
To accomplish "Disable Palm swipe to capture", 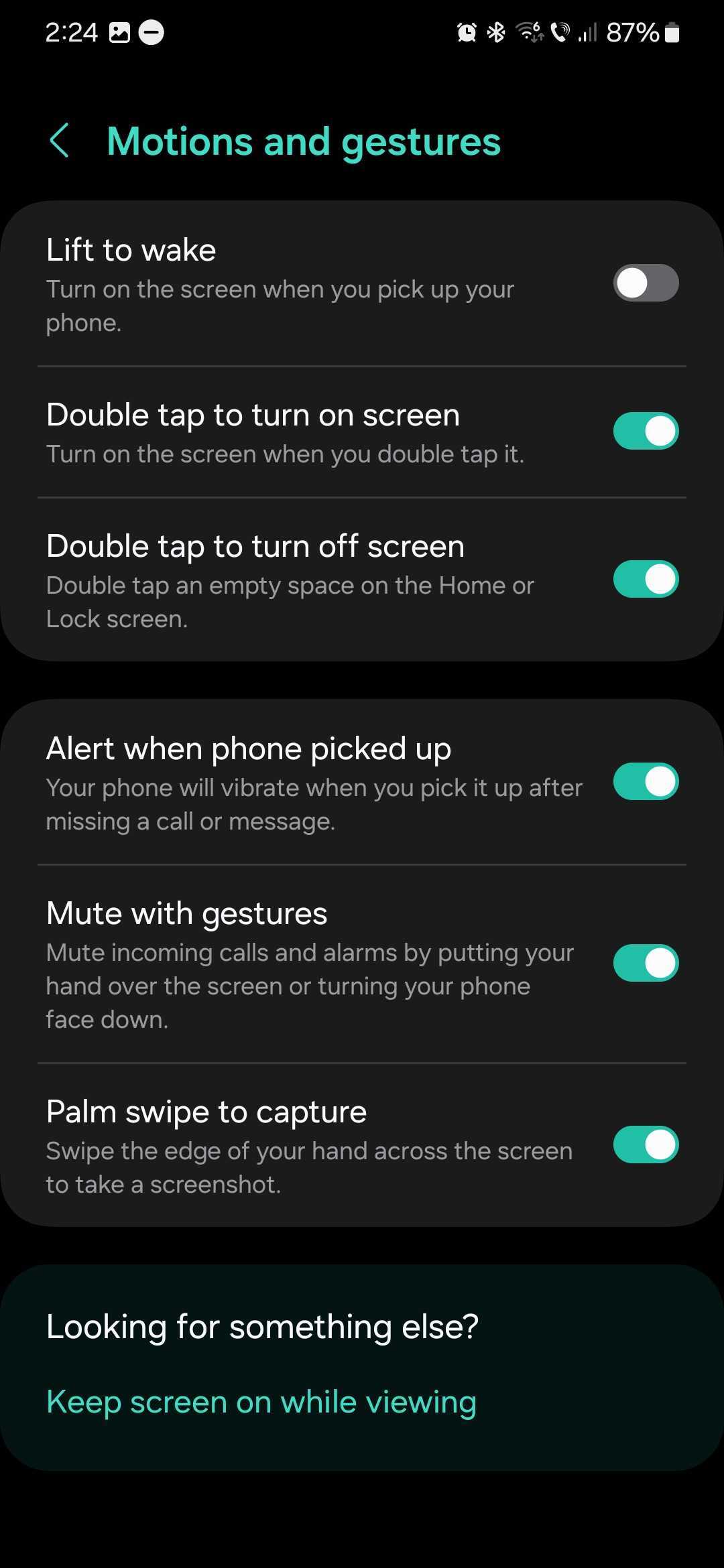I will 645,1145.
